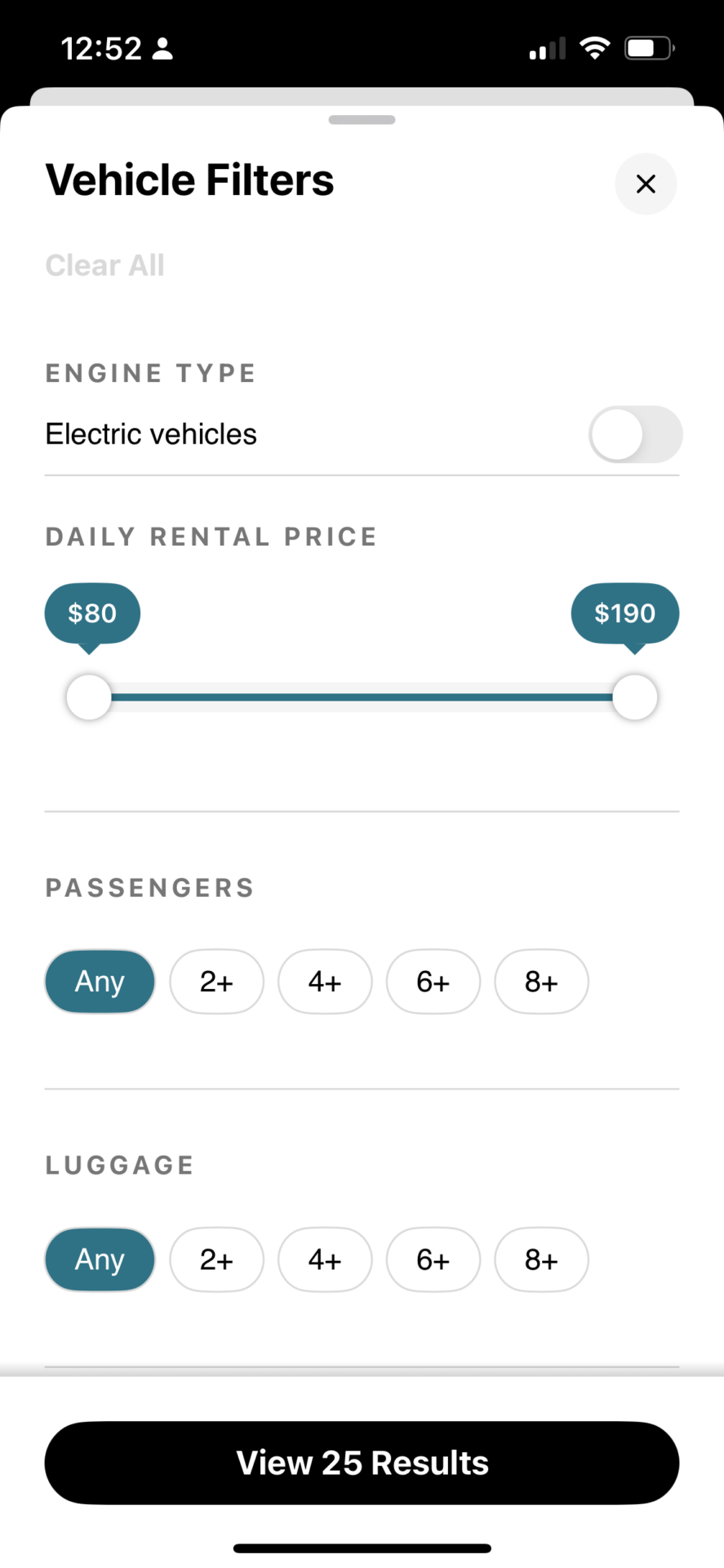Tap Clear All filters

[104, 265]
